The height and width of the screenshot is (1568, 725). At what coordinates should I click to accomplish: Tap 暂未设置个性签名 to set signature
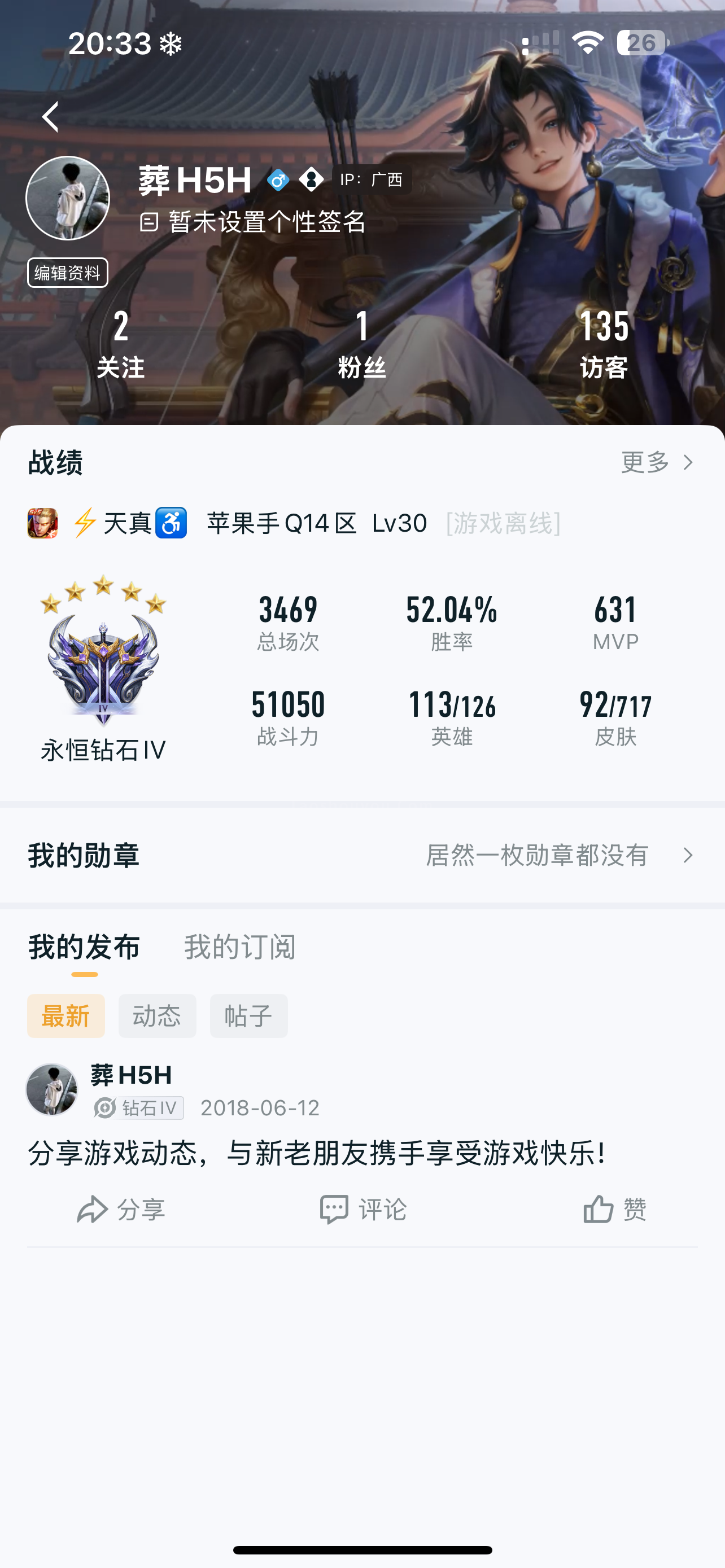click(267, 222)
